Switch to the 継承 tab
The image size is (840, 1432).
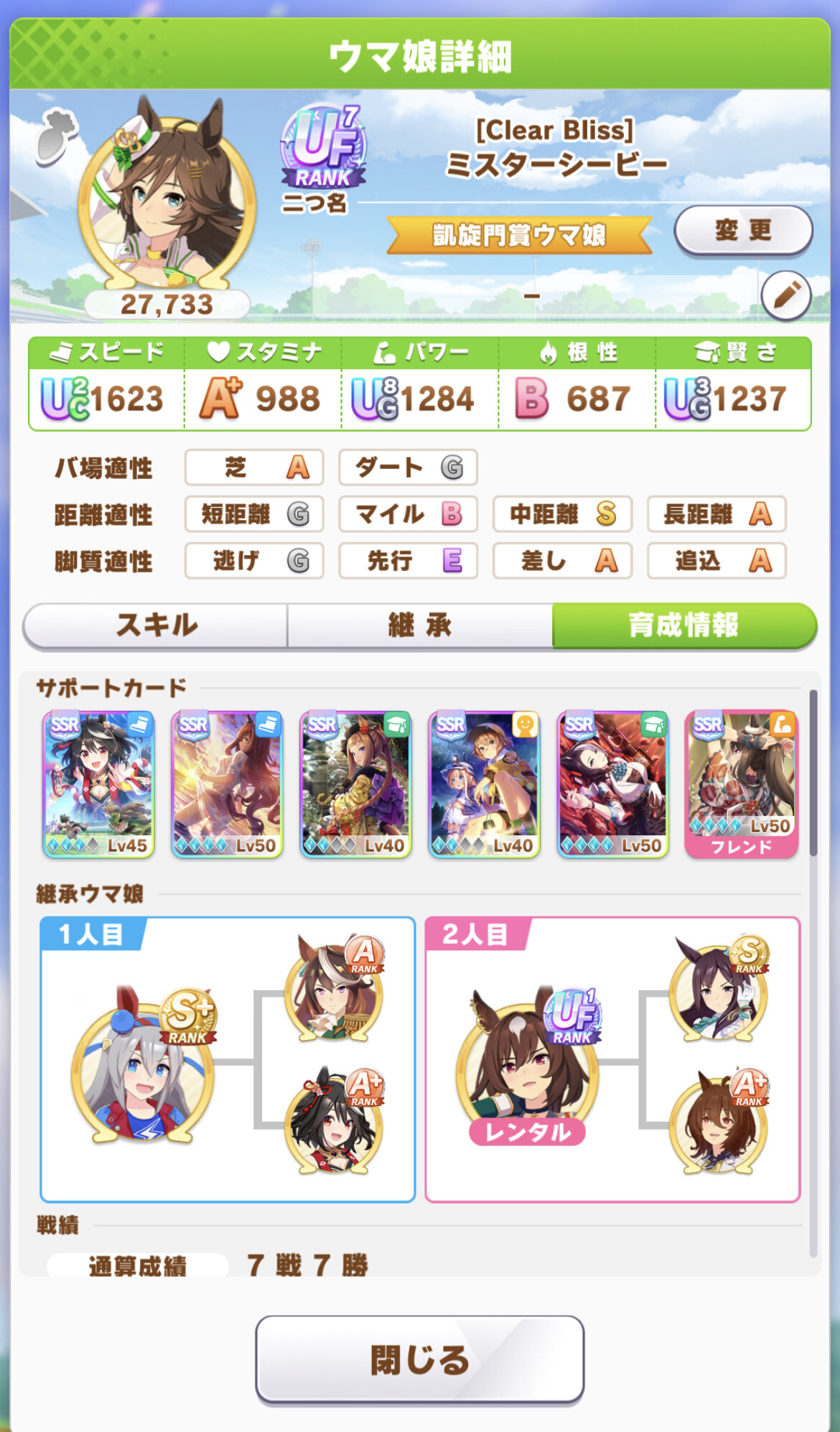(x=420, y=625)
